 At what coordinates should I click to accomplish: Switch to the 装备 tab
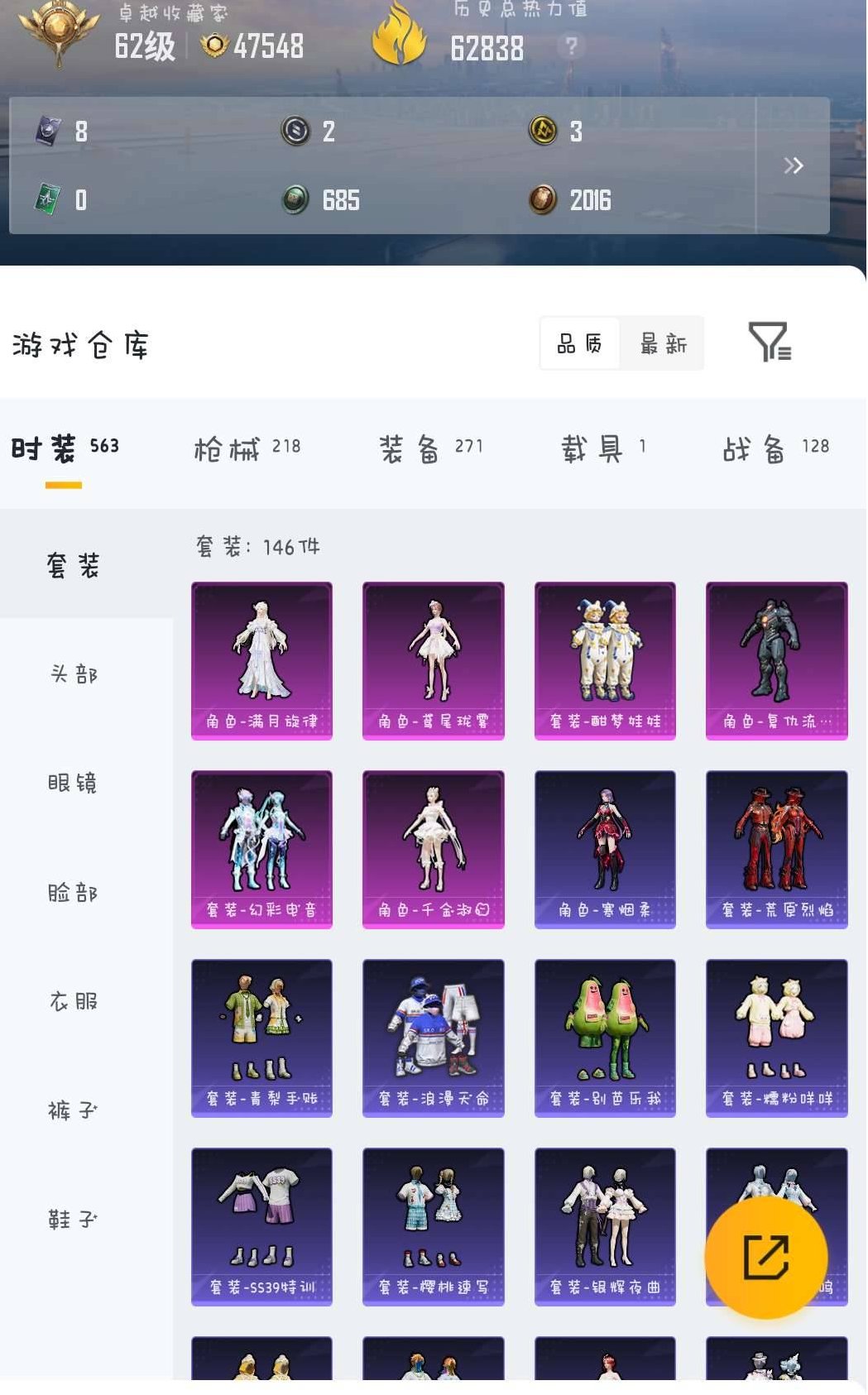[x=430, y=448]
